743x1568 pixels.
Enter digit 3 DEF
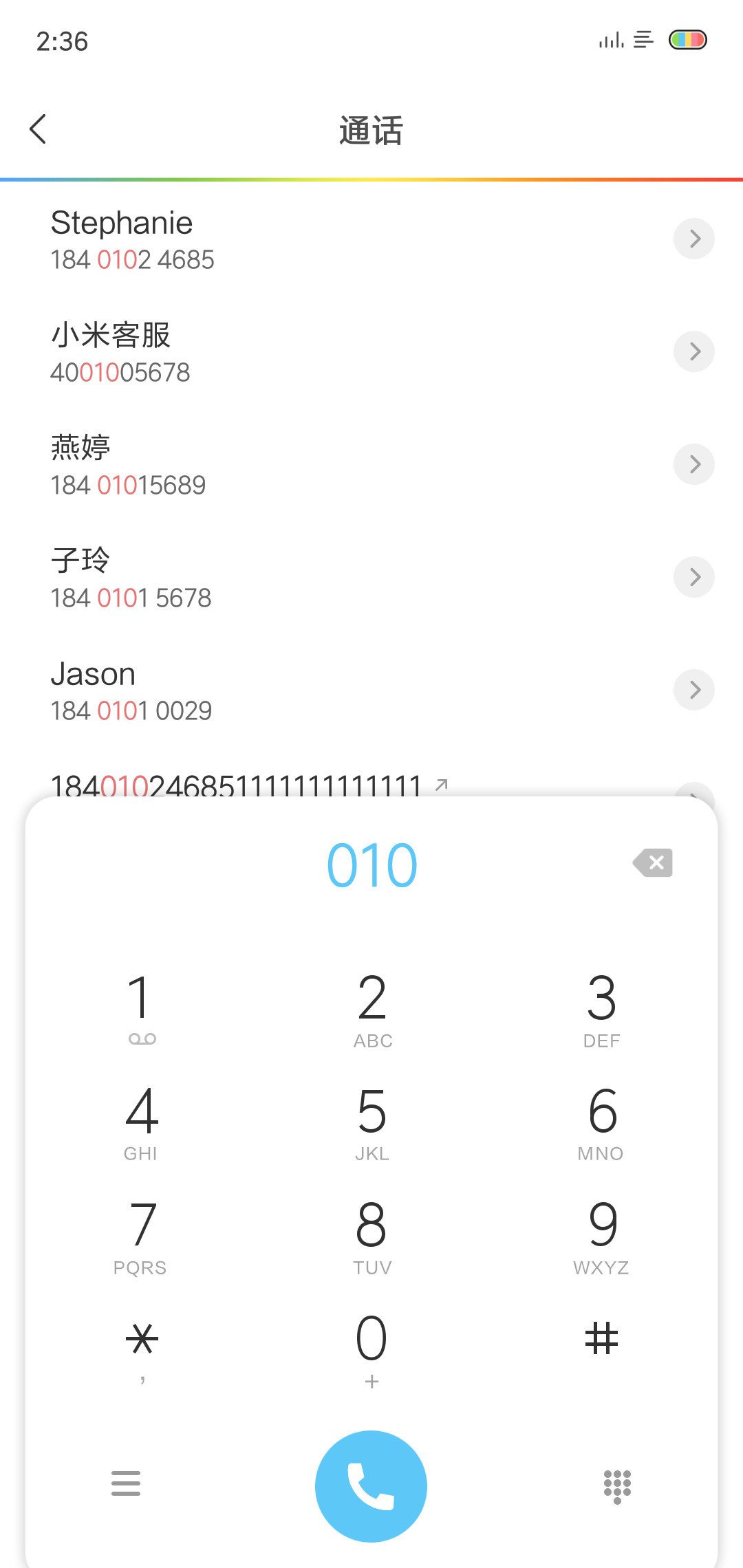pos(602,1009)
